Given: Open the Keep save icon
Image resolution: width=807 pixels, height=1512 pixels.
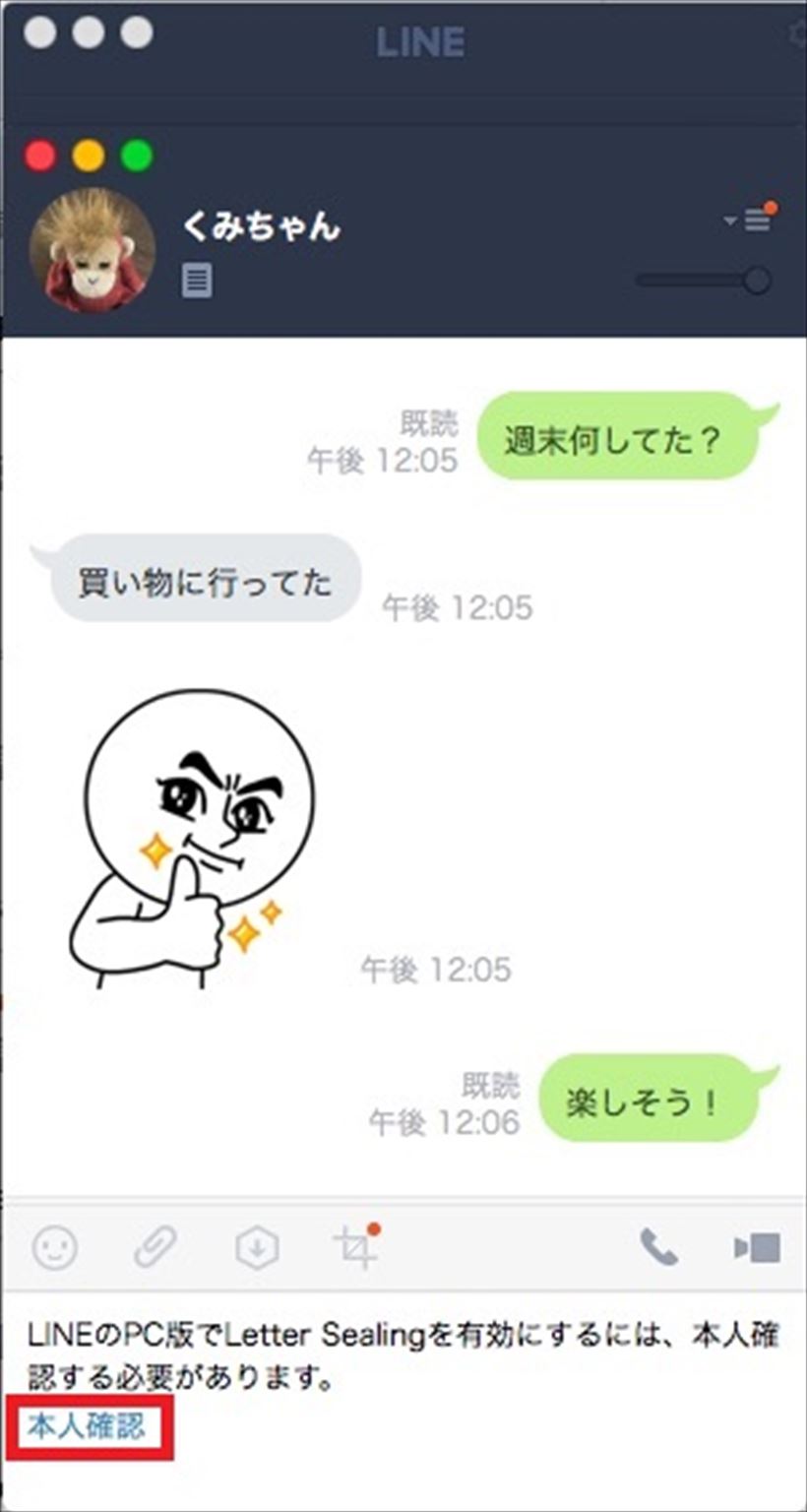Looking at the screenshot, I should click(257, 1248).
